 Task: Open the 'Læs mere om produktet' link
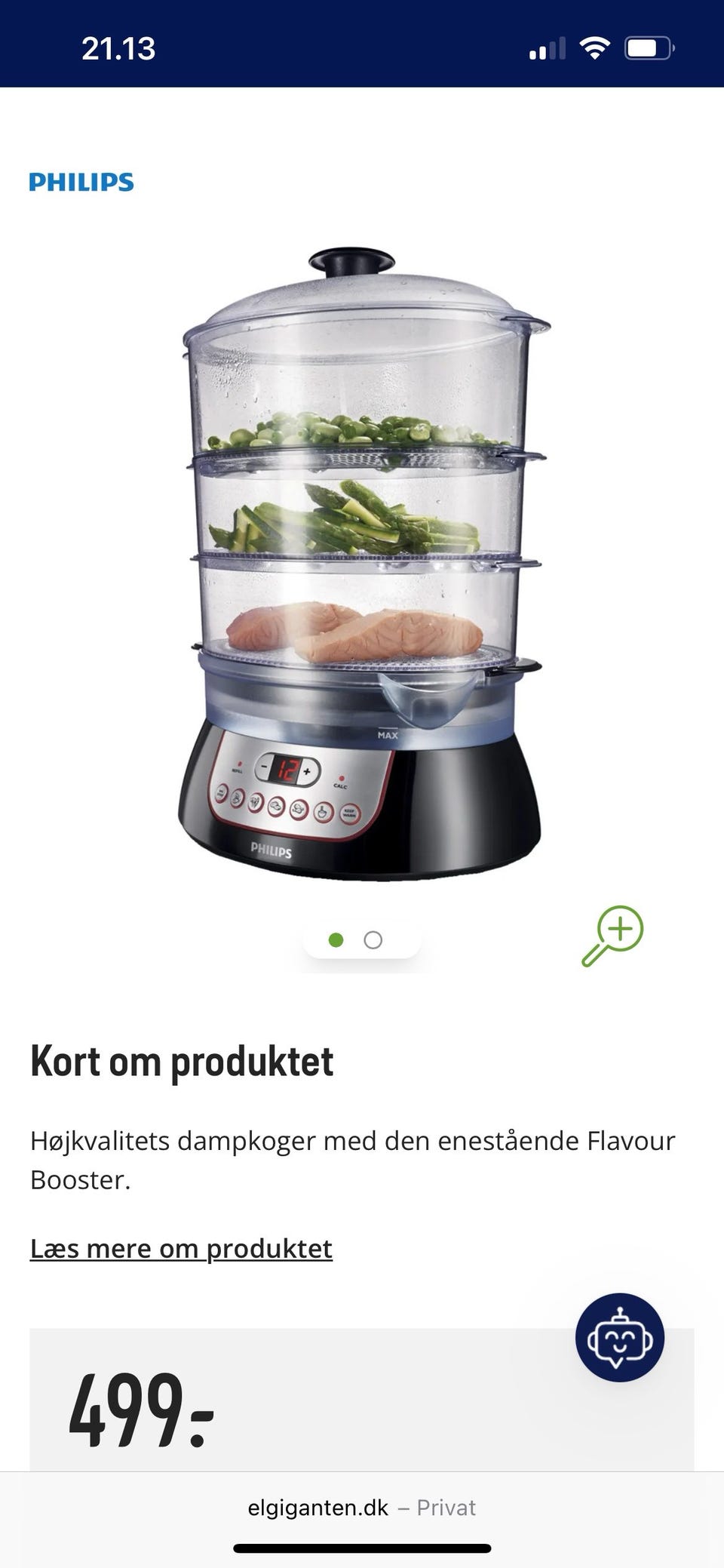[x=181, y=1248]
